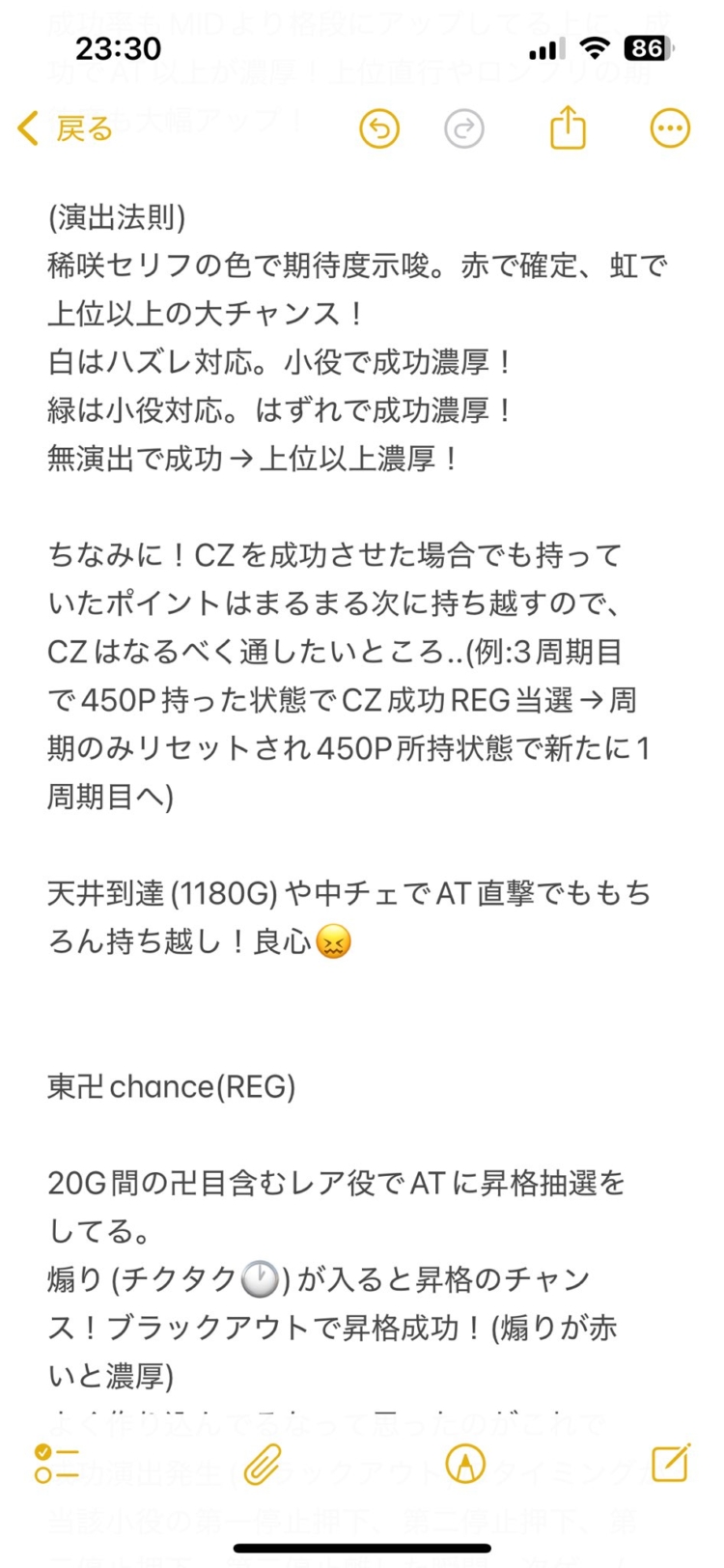The image size is (724, 1568).
Task: Add a checklist to the note
Action: [56, 1464]
